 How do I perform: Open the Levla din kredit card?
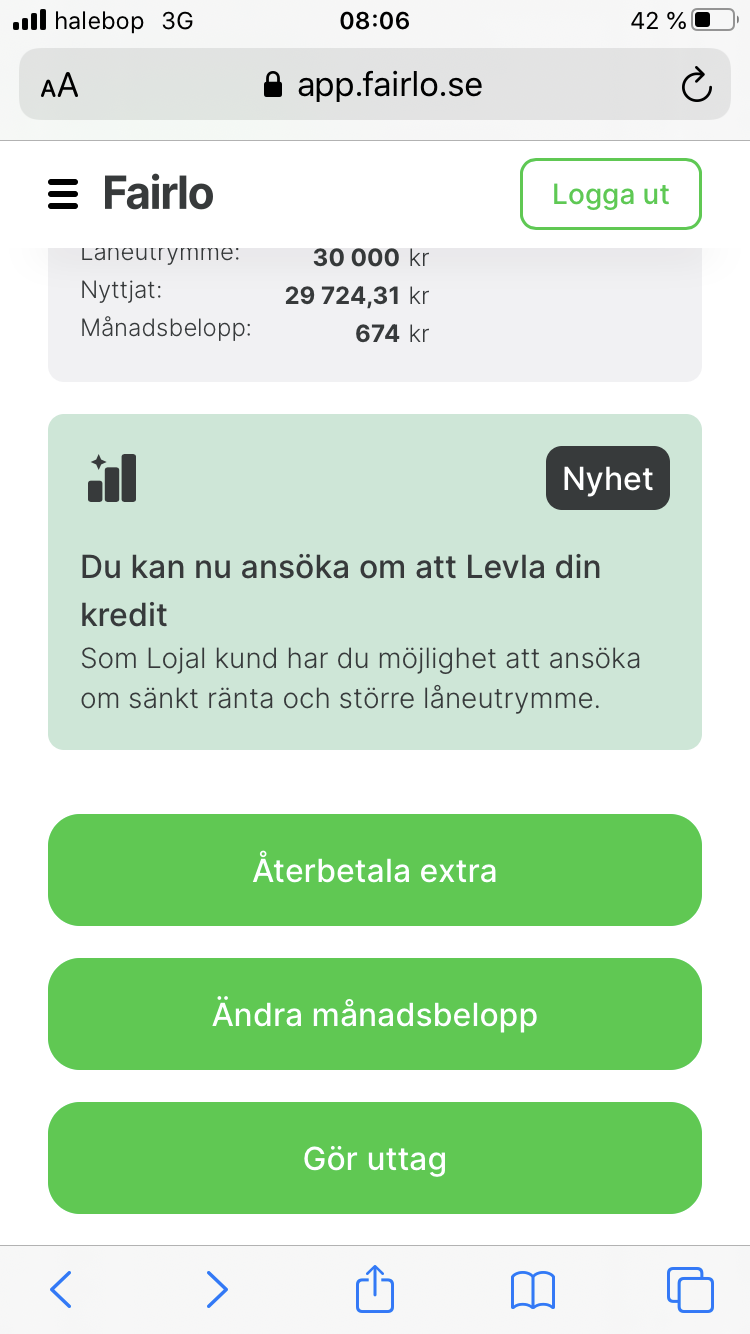(x=375, y=581)
